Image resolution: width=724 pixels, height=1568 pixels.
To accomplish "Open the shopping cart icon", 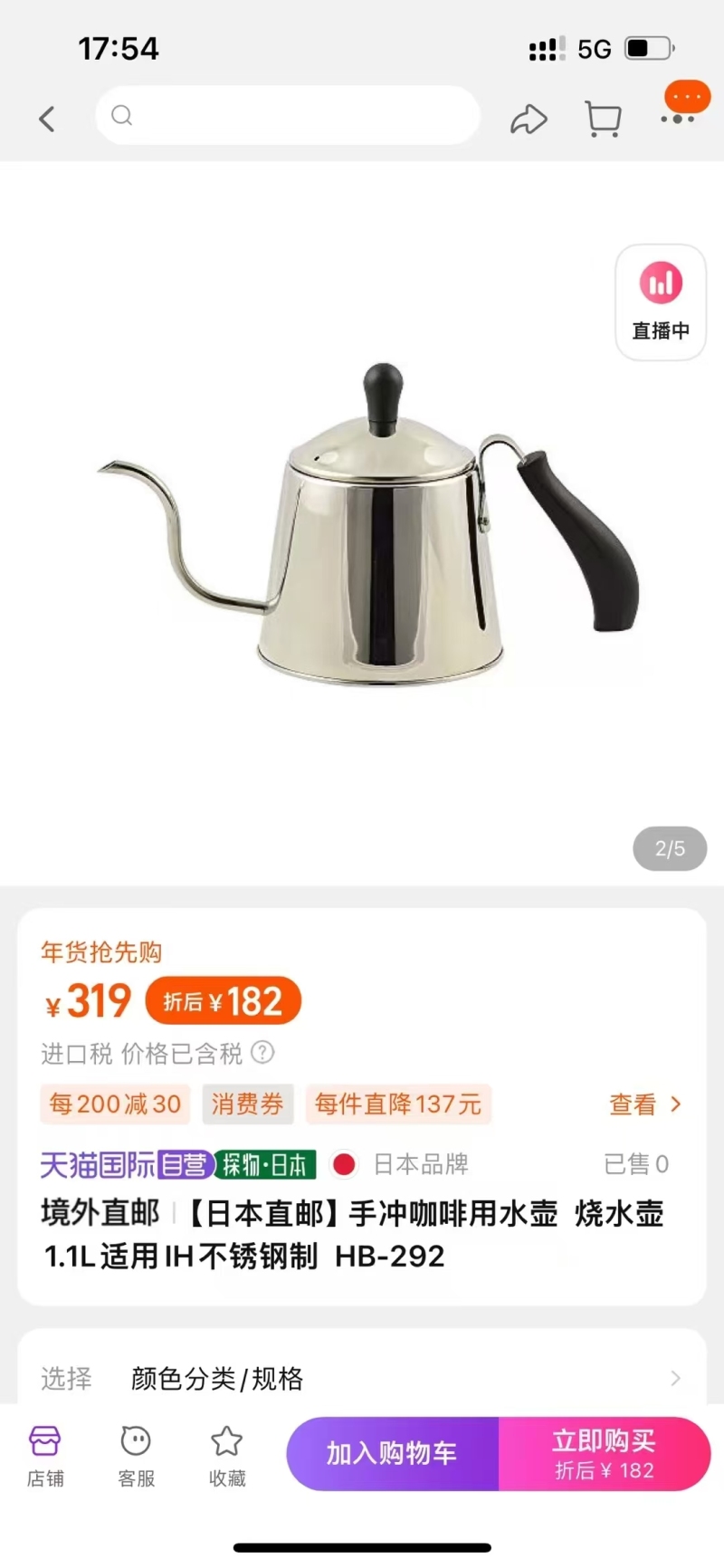I will 603,119.
